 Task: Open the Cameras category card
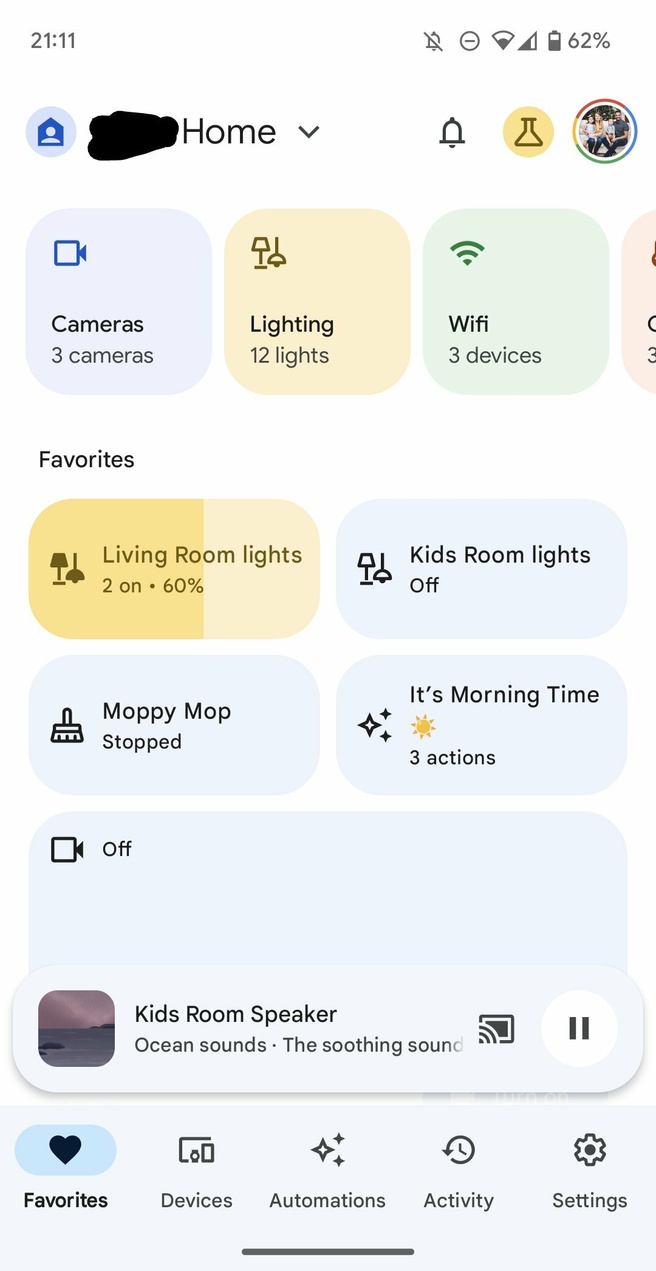[118, 301]
